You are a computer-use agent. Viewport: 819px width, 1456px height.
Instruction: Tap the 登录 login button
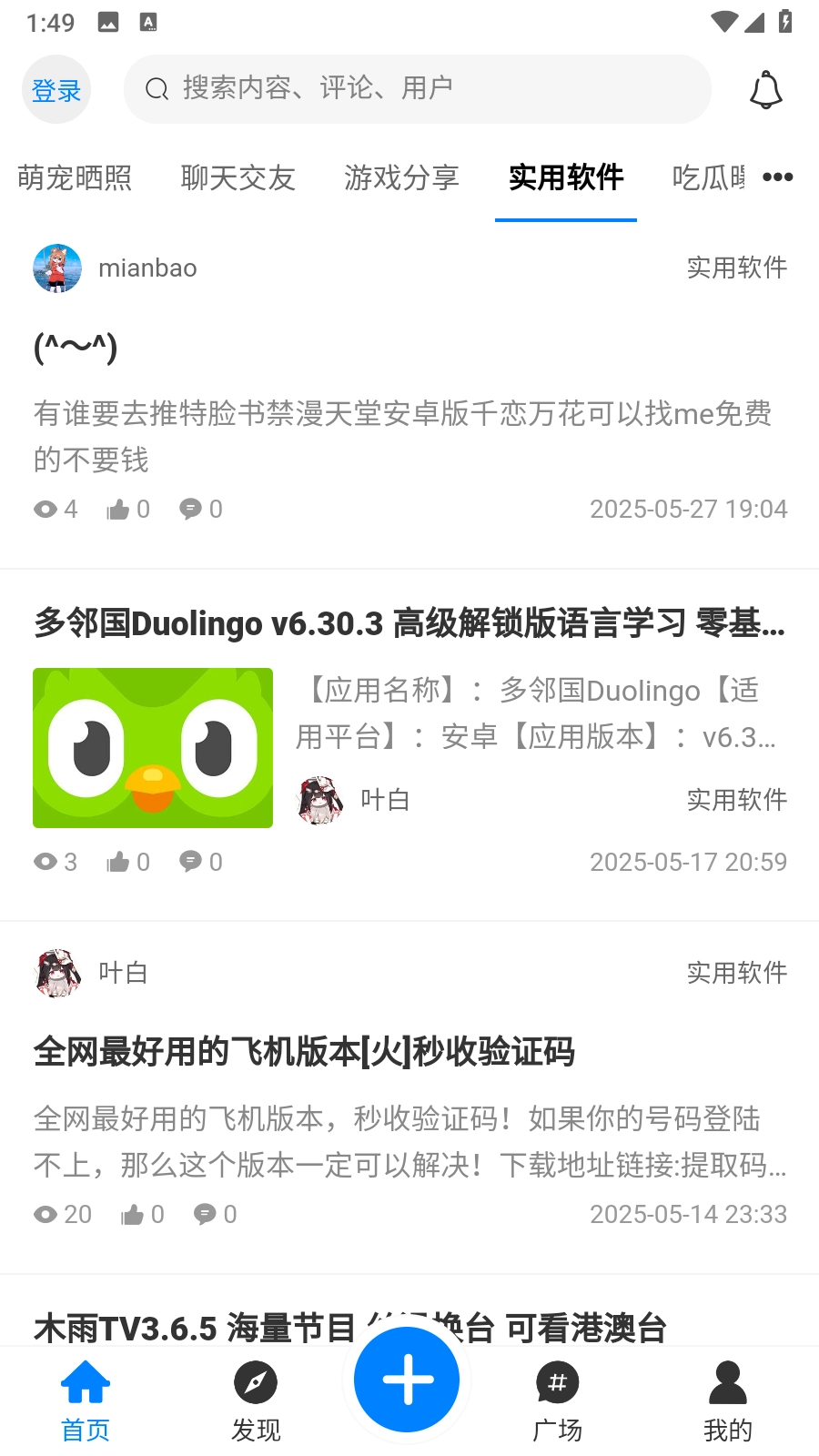point(56,89)
